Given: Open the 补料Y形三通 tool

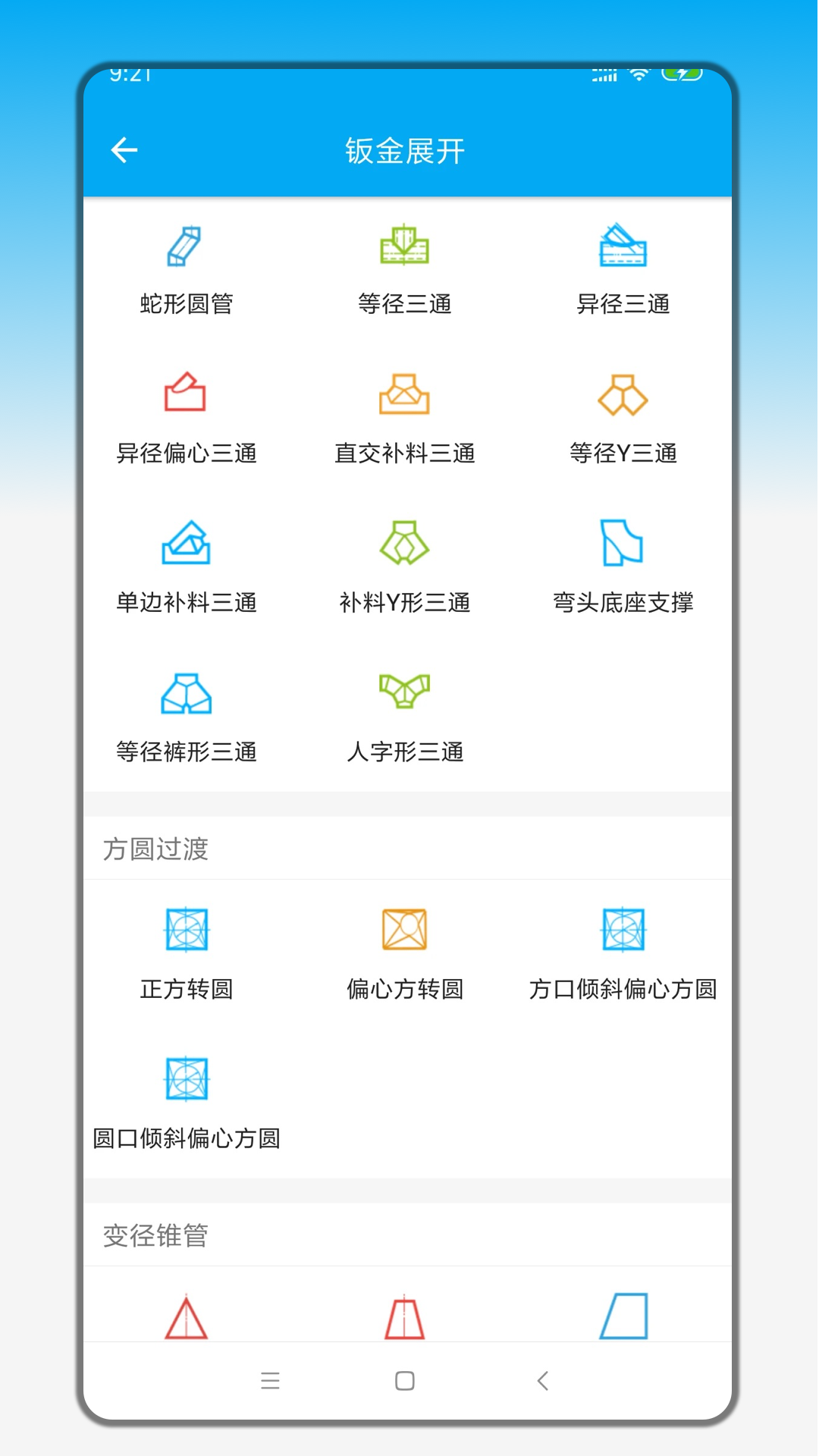Looking at the screenshot, I should pyautogui.click(x=406, y=544).
